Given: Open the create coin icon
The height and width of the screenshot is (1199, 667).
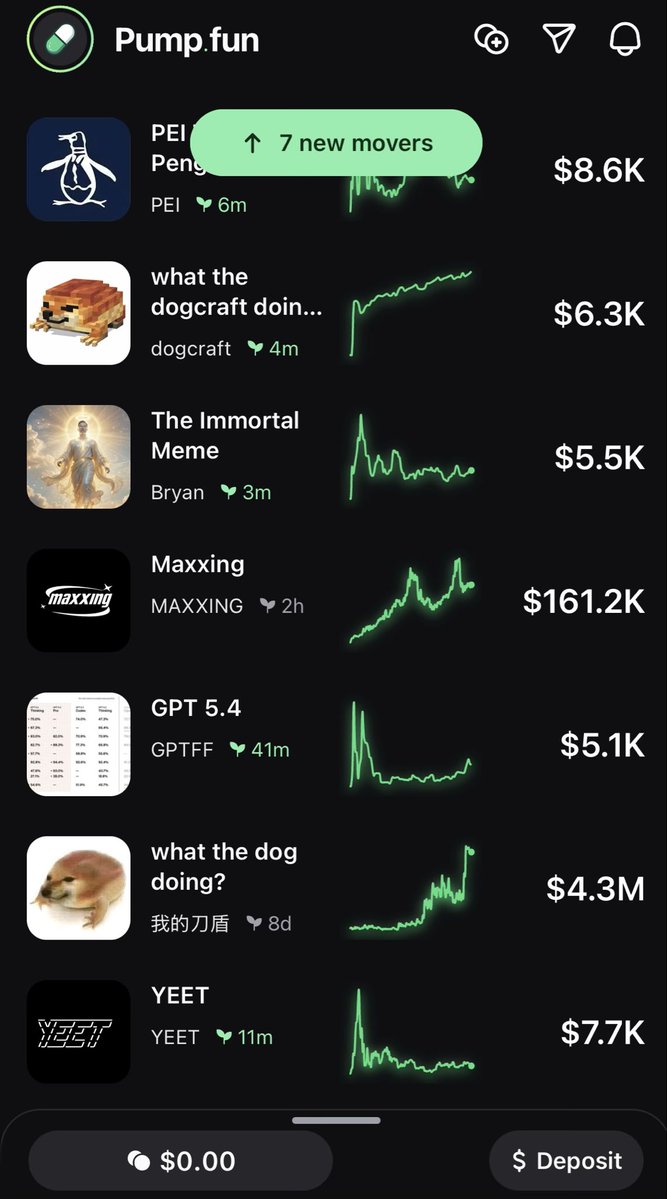Looking at the screenshot, I should click(x=491, y=40).
